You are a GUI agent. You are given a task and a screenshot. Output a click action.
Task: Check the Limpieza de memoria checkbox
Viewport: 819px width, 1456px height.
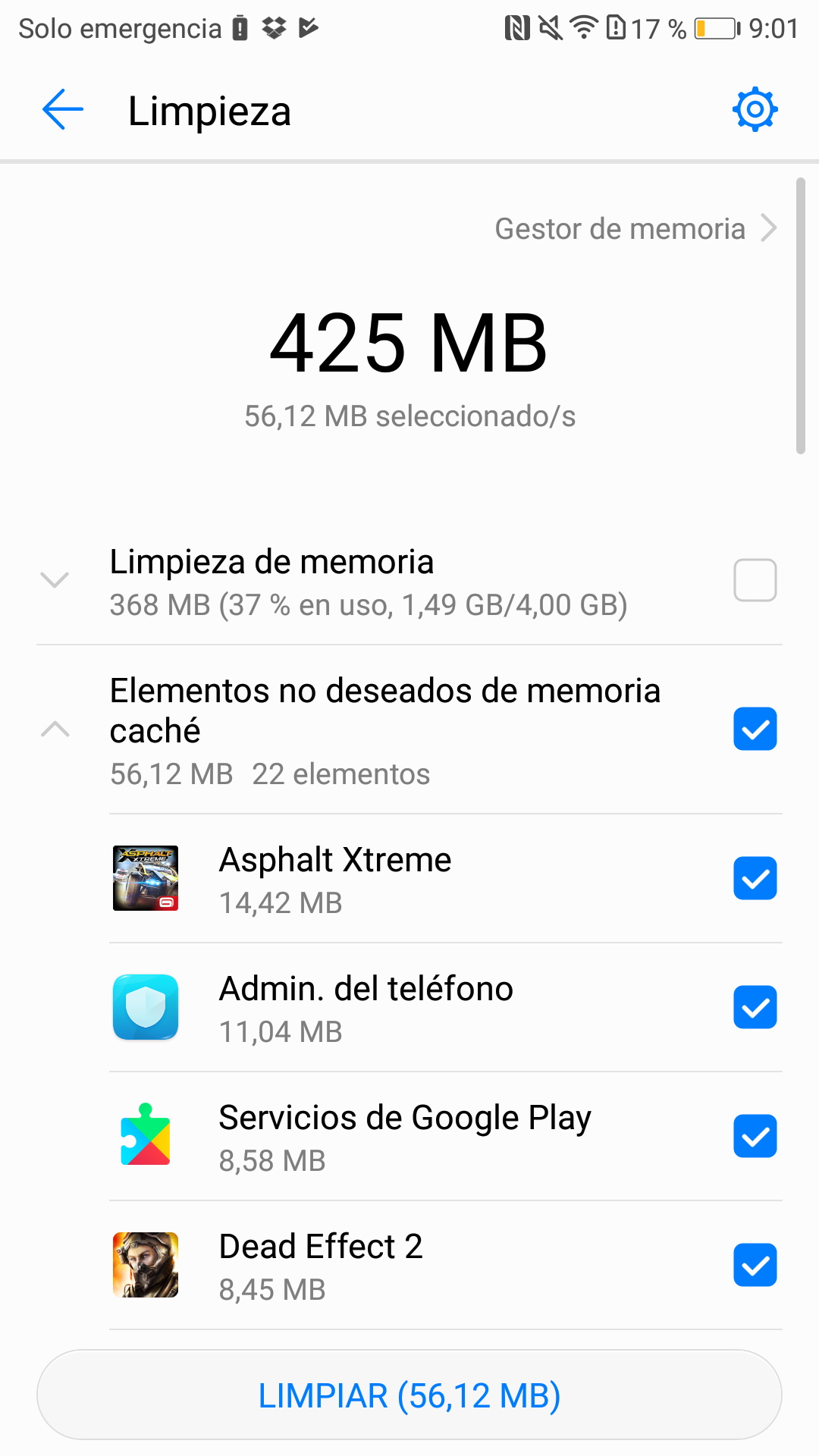755,580
